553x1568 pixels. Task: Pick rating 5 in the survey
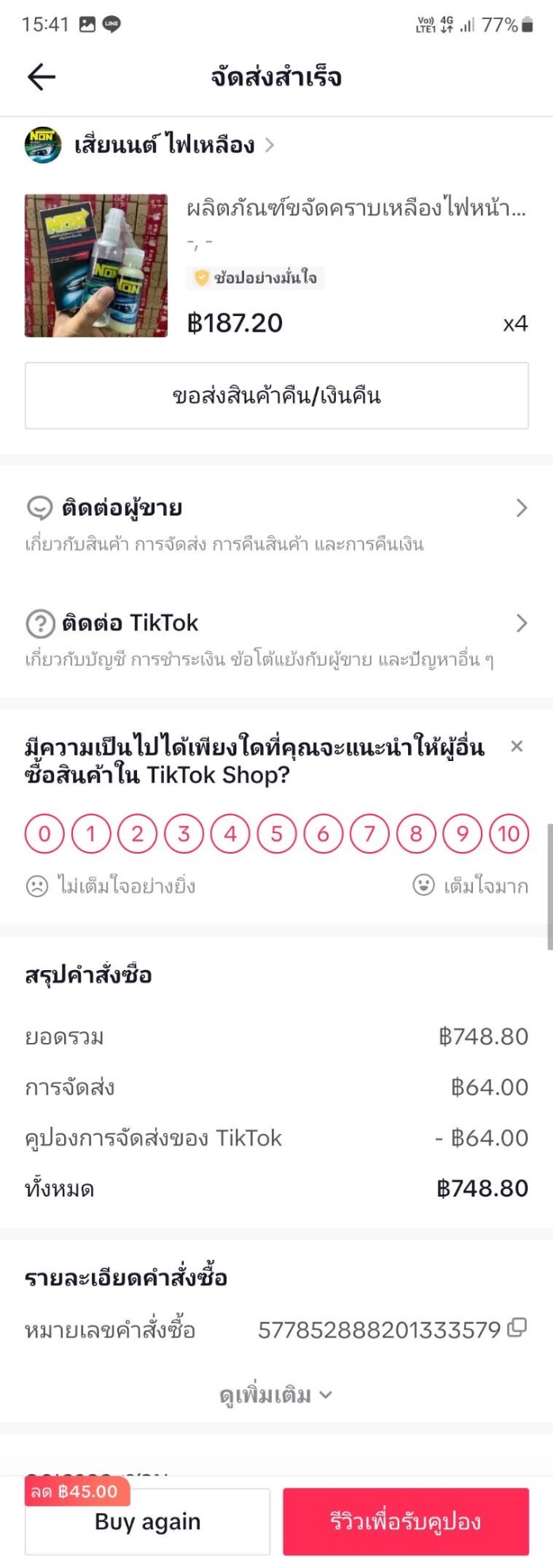pyautogui.click(x=276, y=834)
